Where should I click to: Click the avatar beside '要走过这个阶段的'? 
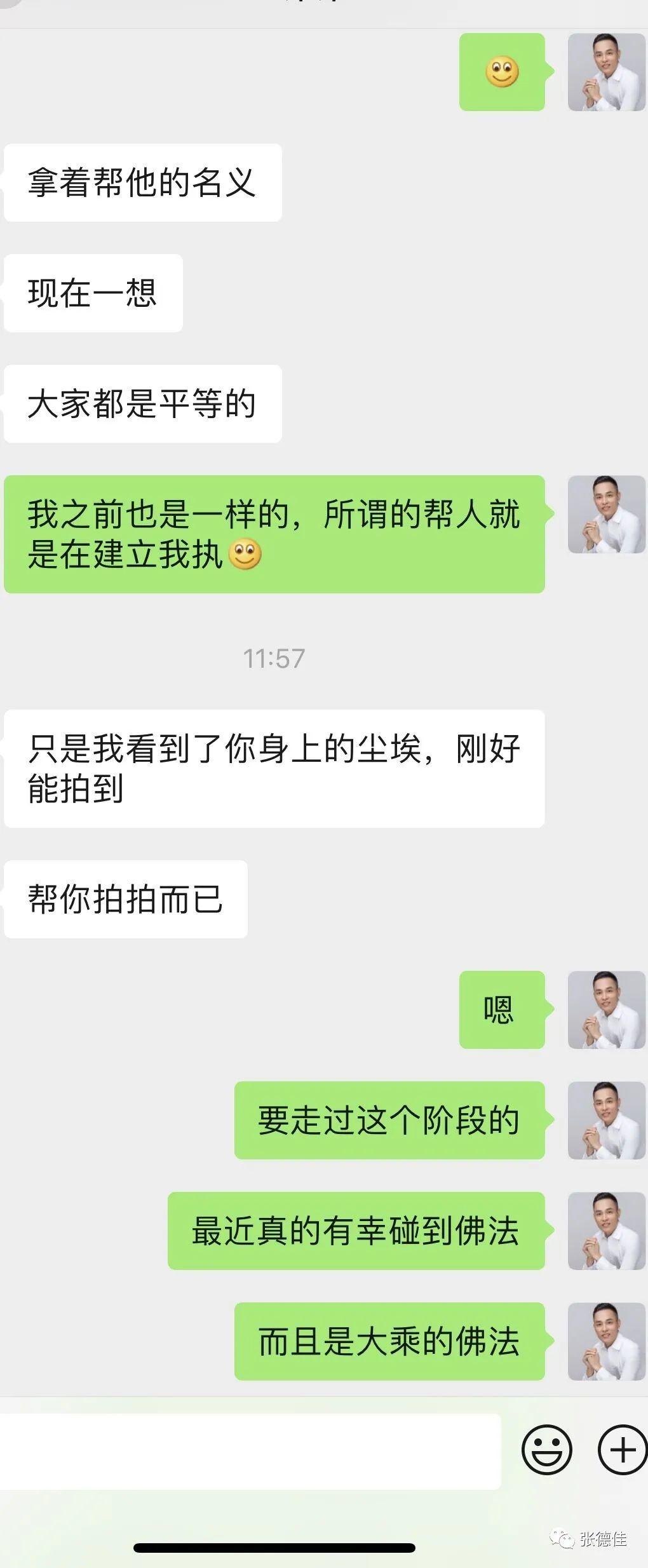tap(605, 1121)
